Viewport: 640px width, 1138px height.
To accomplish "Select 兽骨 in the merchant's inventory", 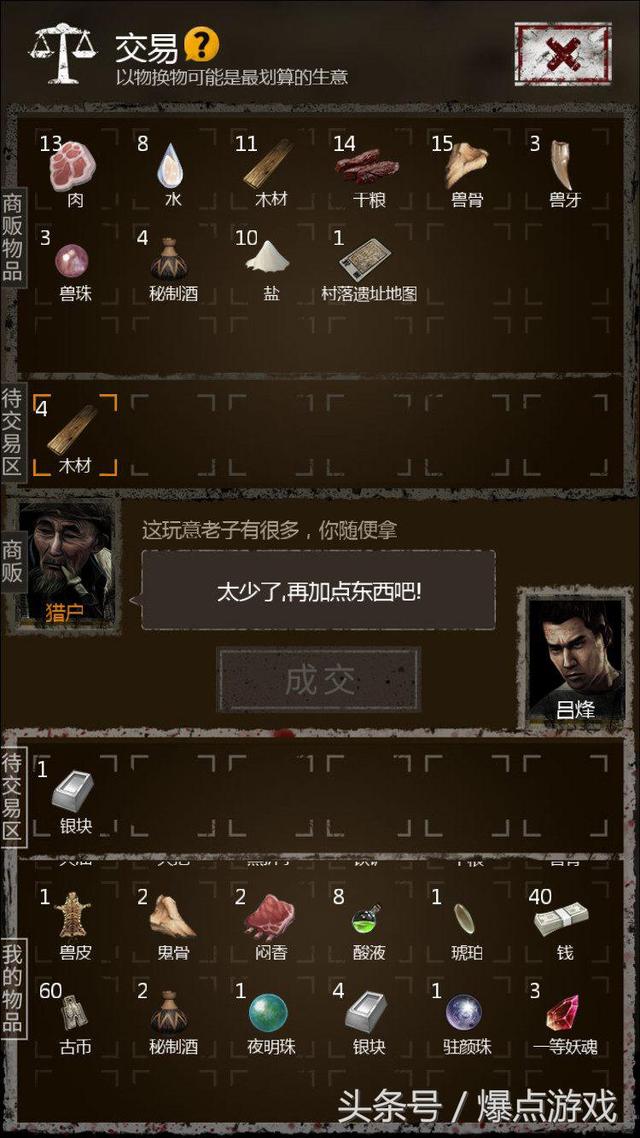I will click(466, 173).
